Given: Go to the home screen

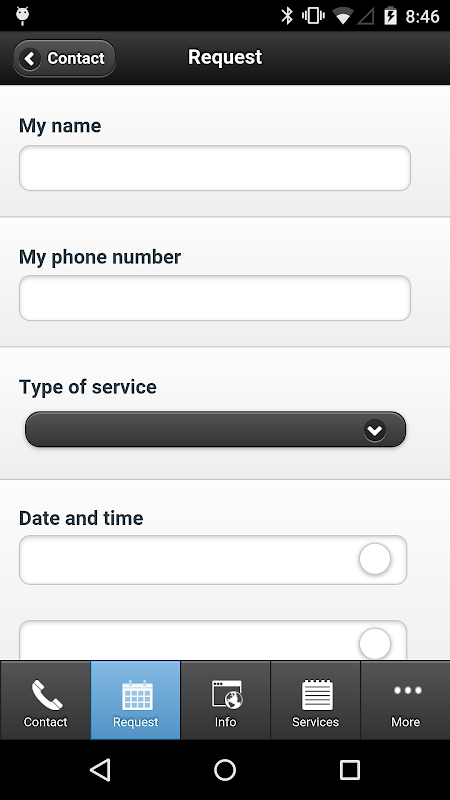Looking at the screenshot, I should point(225,769).
